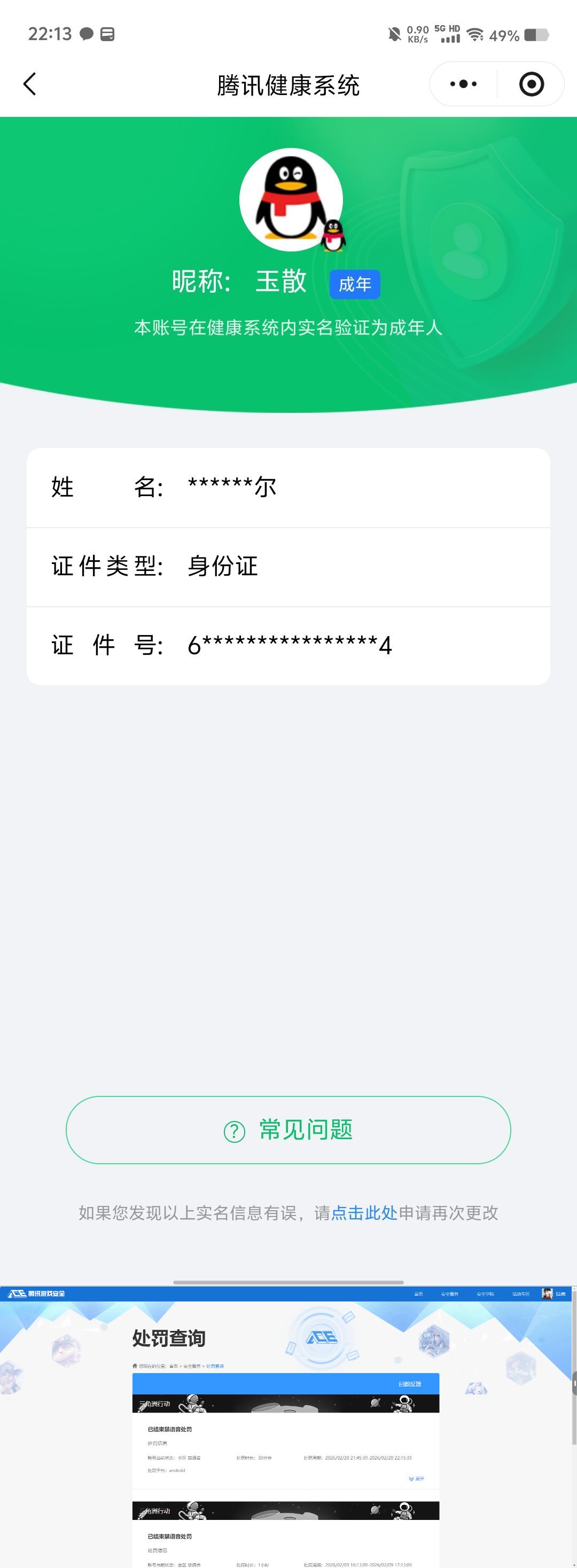
Task: Click the 问题反馈 button
Action: coord(411,1383)
